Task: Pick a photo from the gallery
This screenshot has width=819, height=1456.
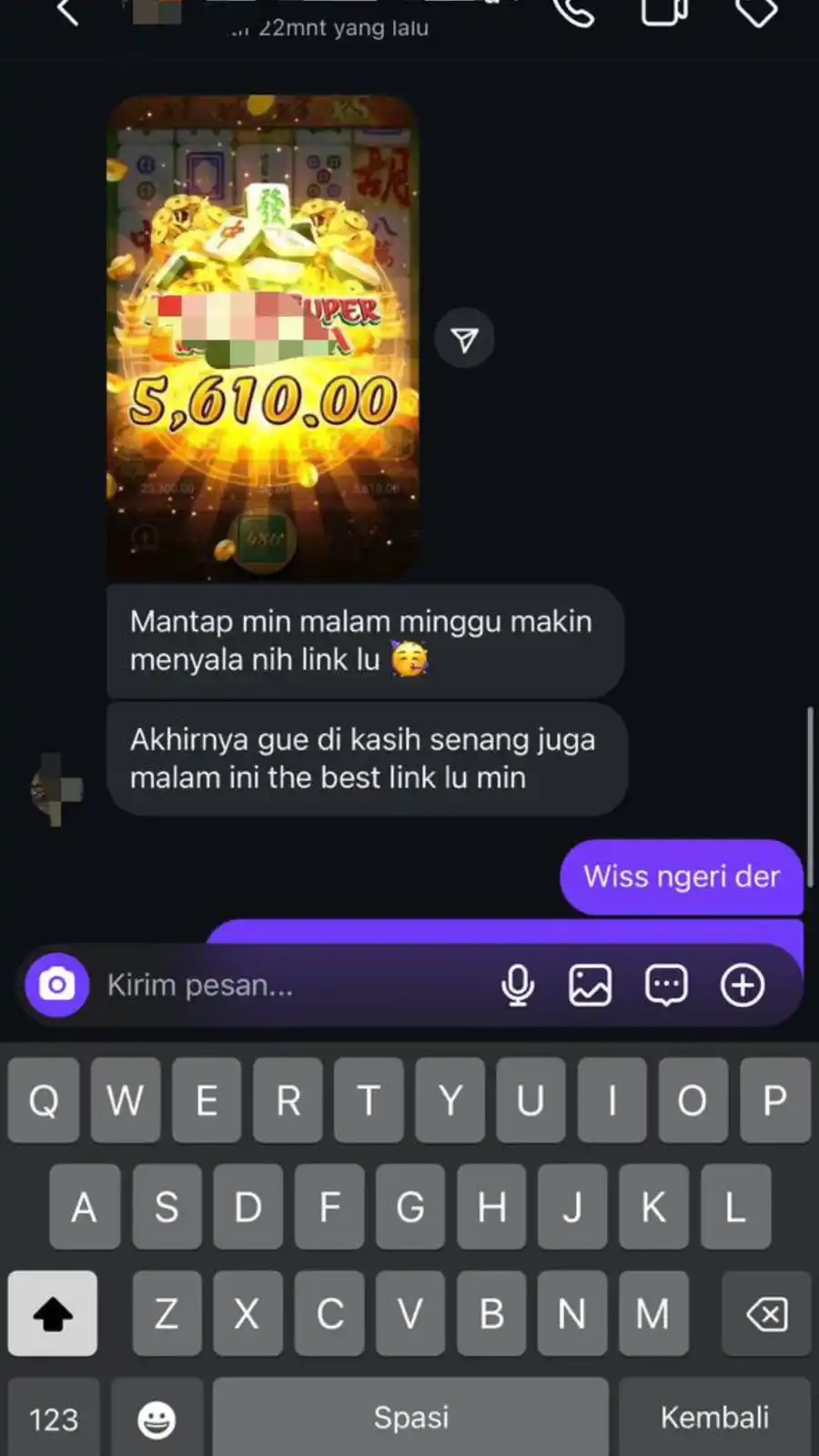Action: 591,985
